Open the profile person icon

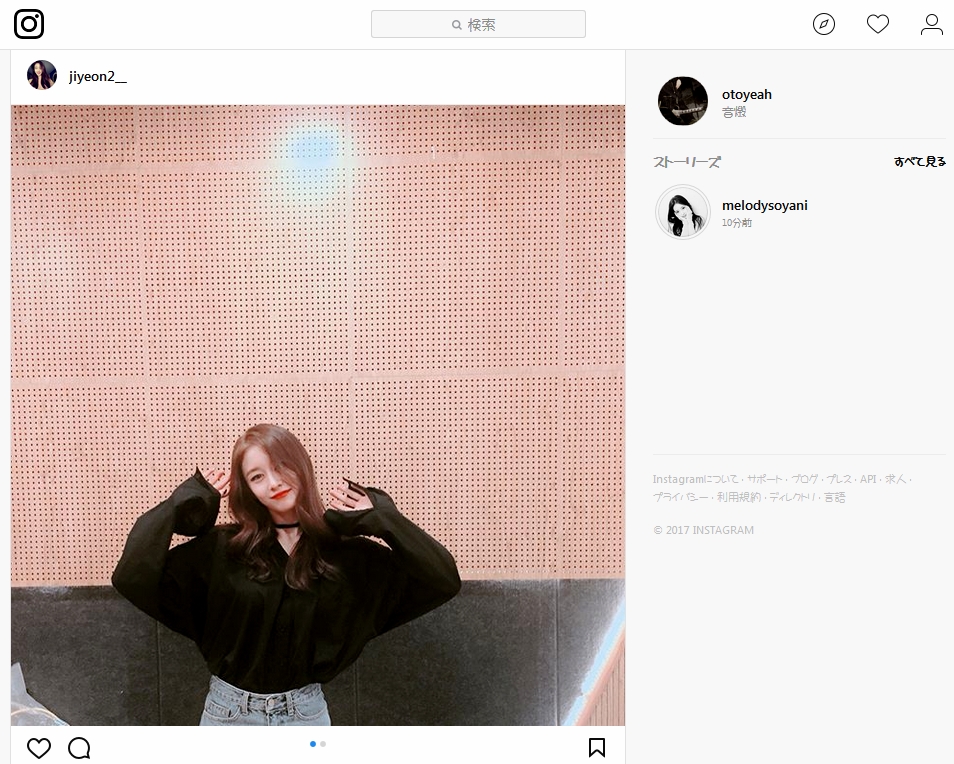click(x=932, y=24)
